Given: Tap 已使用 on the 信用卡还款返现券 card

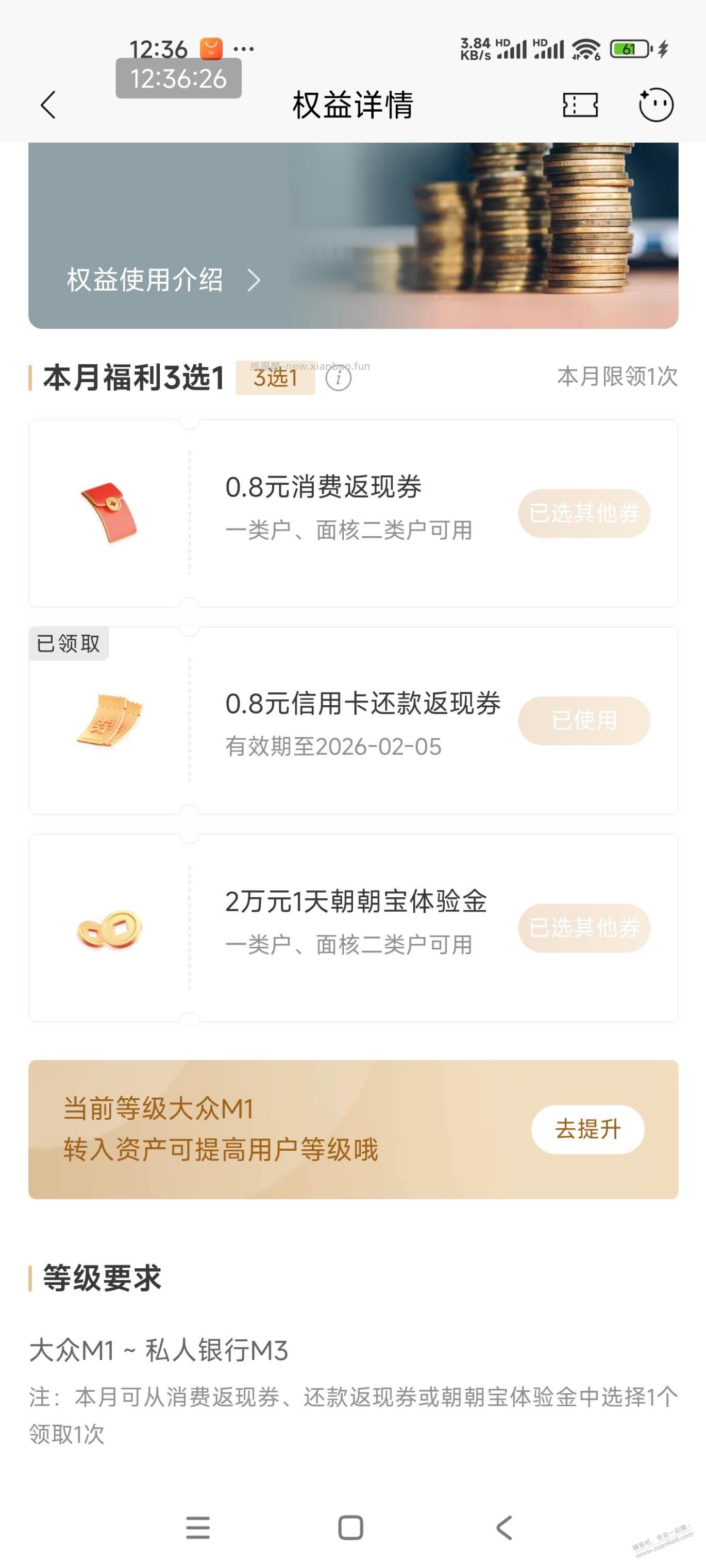Looking at the screenshot, I should (x=583, y=720).
